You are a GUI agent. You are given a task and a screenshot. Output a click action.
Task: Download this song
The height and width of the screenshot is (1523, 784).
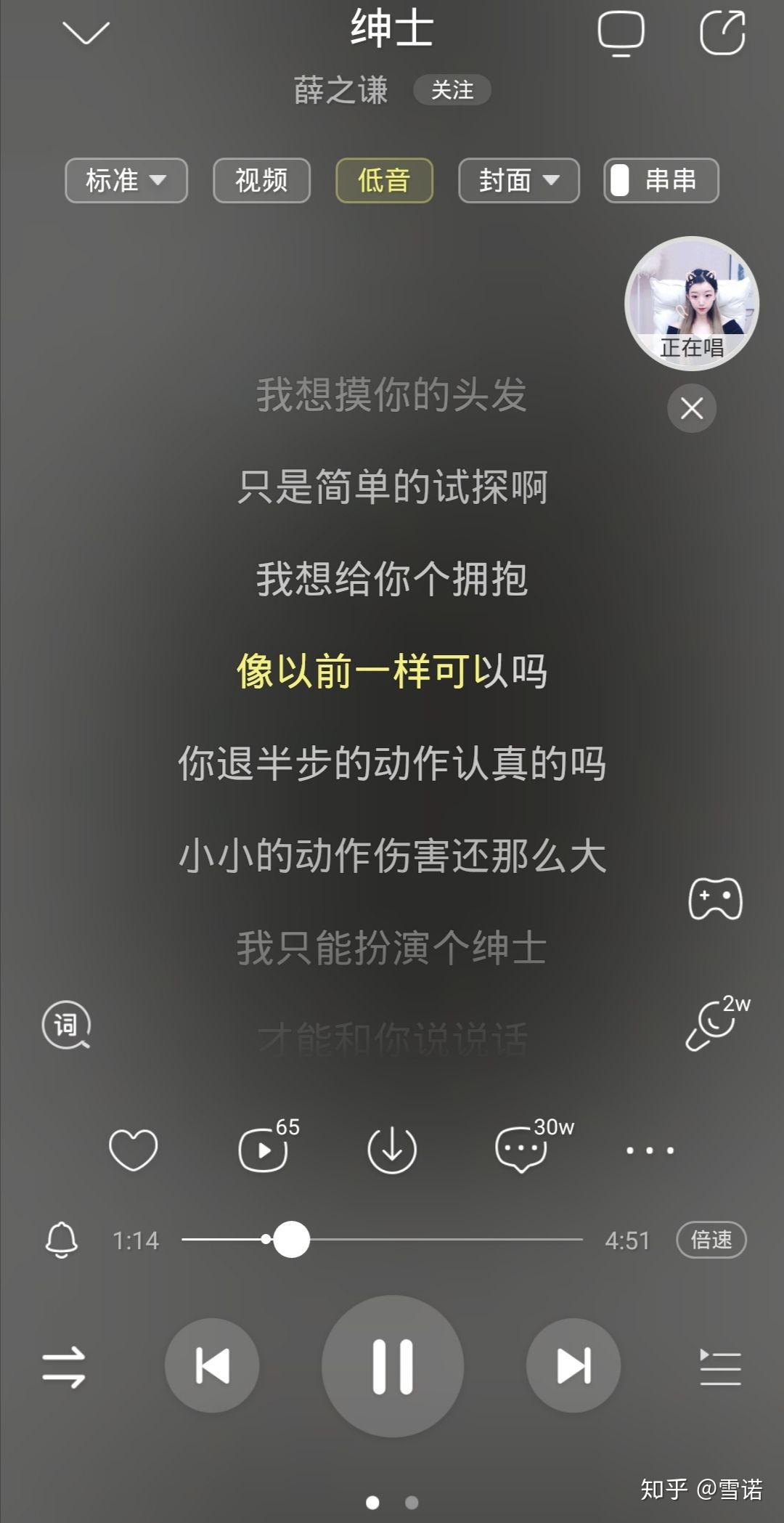(392, 1150)
